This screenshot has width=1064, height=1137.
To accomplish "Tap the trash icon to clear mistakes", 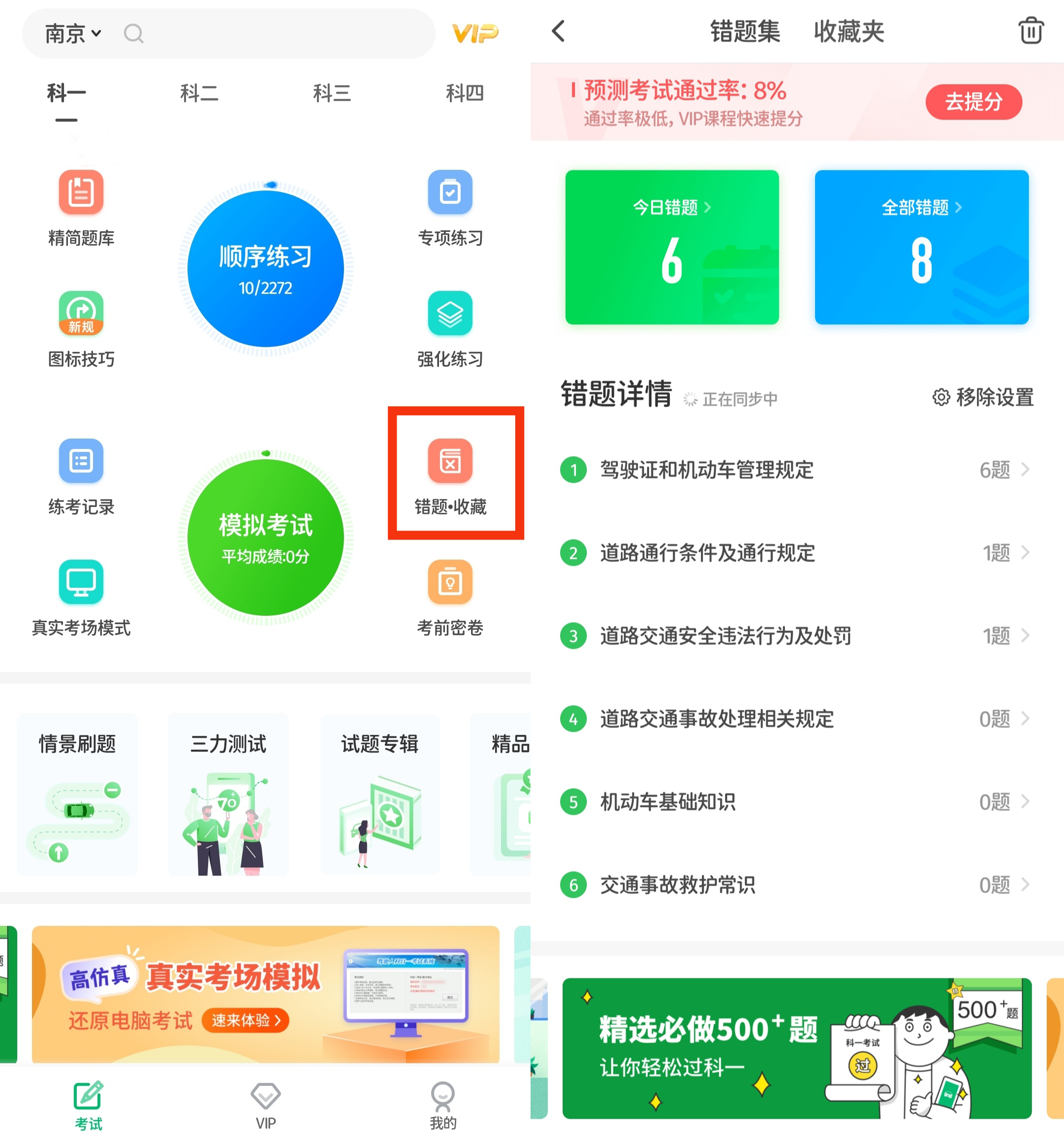I will pyautogui.click(x=1030, y=31).
